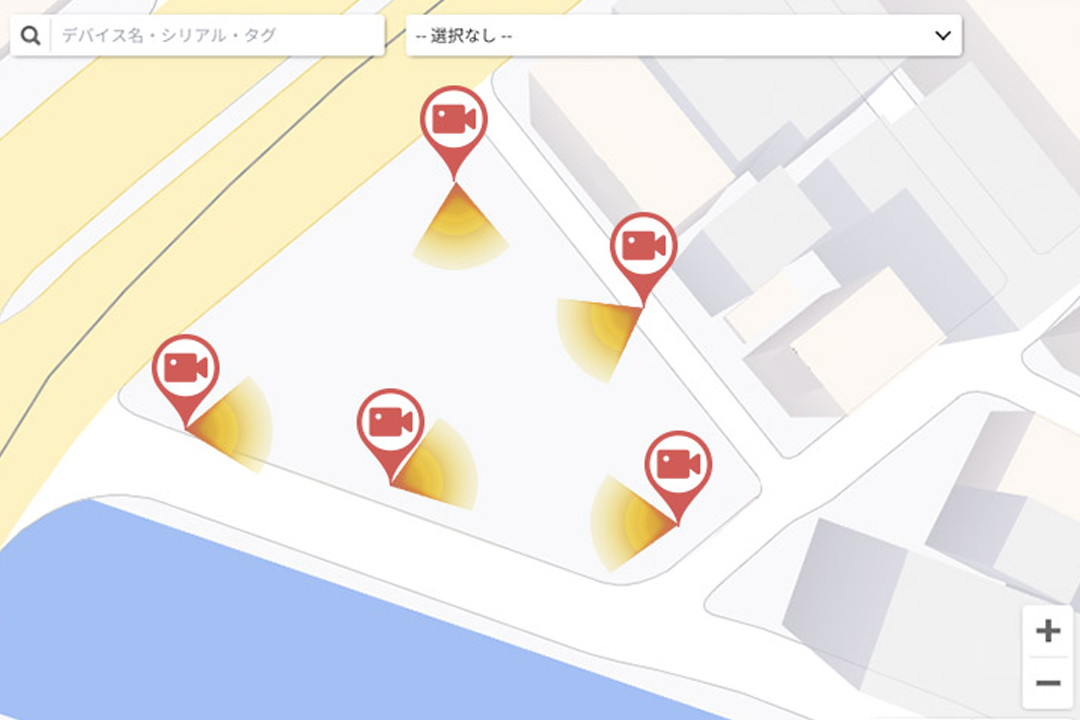Zoom in on the map

pyautogui.click(x=1047, y=631)
